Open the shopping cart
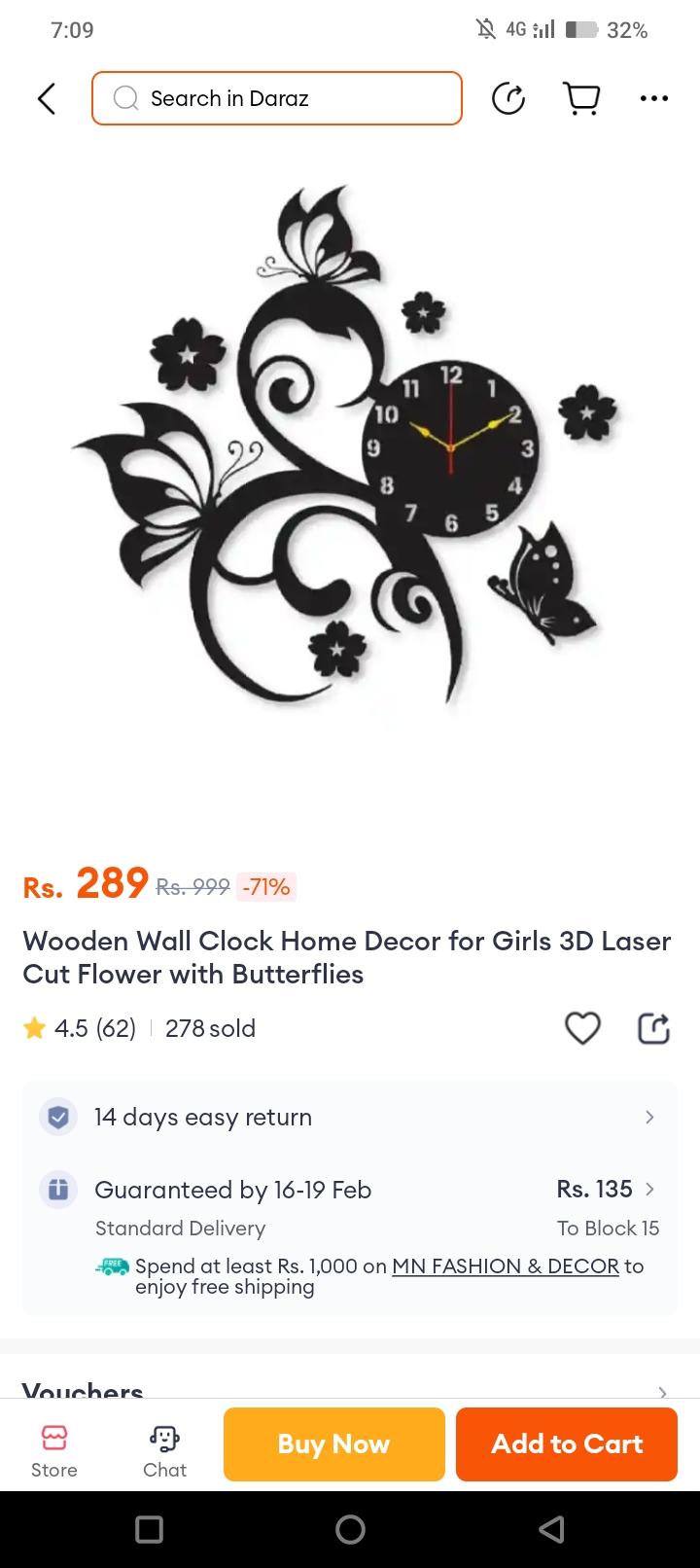The height and width of the screenshot is (1568, 700). coord(581,98)
